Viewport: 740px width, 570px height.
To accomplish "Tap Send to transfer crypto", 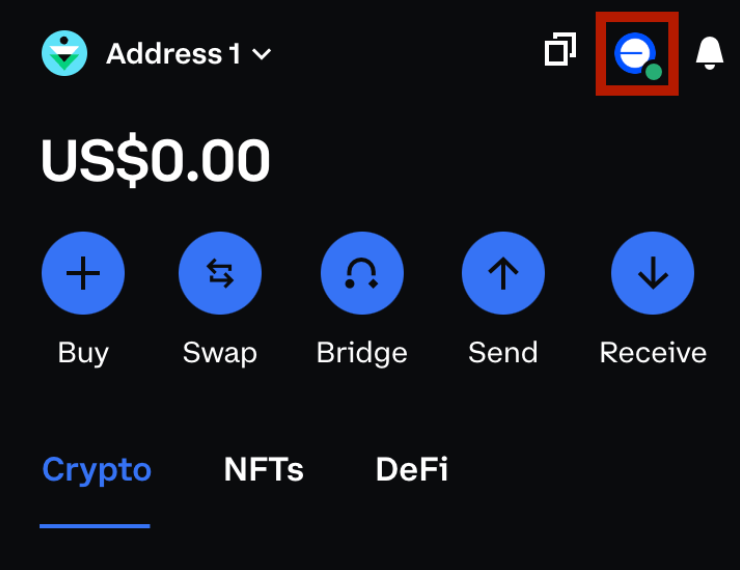I will [x=503, y=274].
